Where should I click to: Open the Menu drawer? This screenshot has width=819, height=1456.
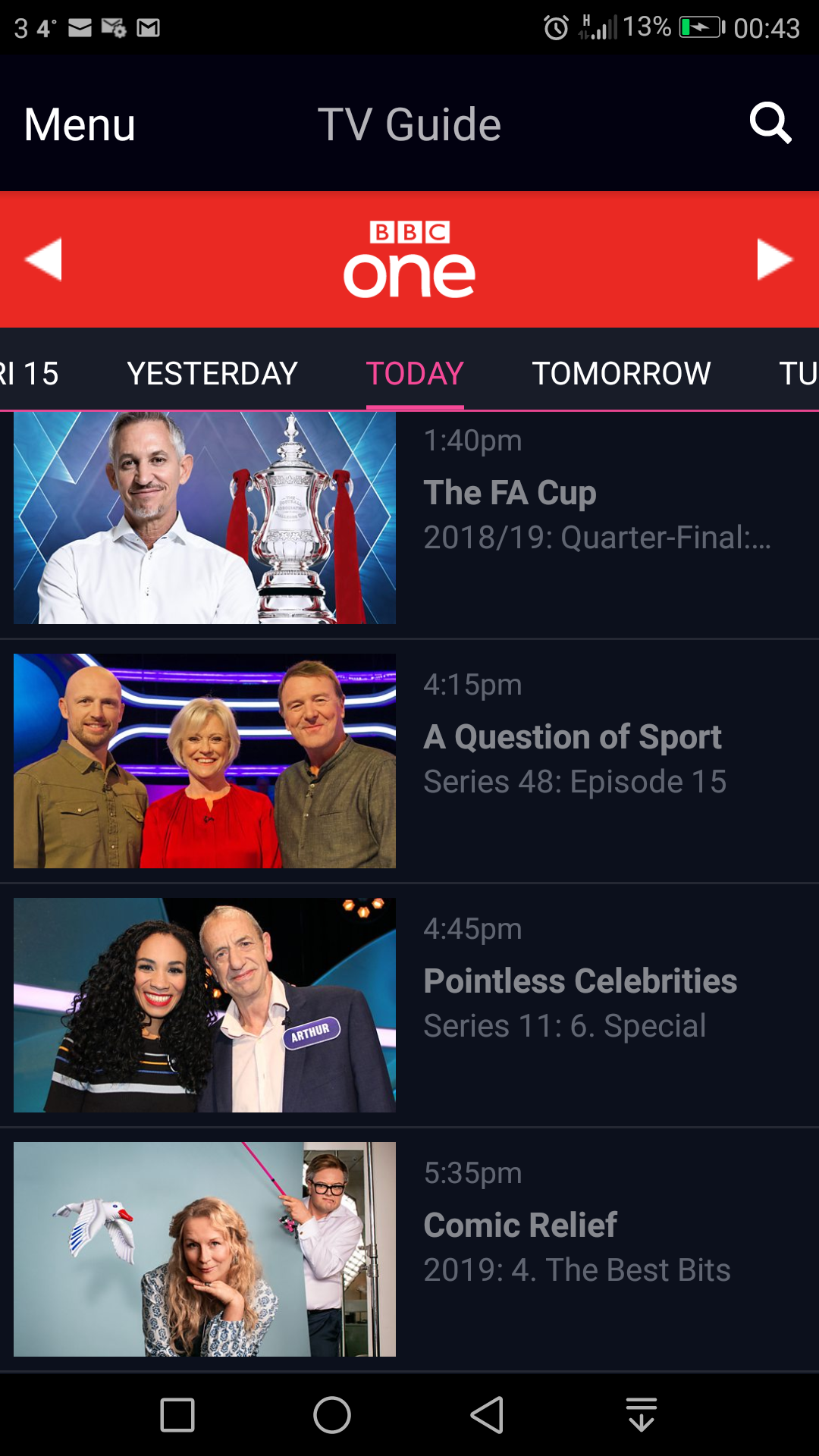80,124
